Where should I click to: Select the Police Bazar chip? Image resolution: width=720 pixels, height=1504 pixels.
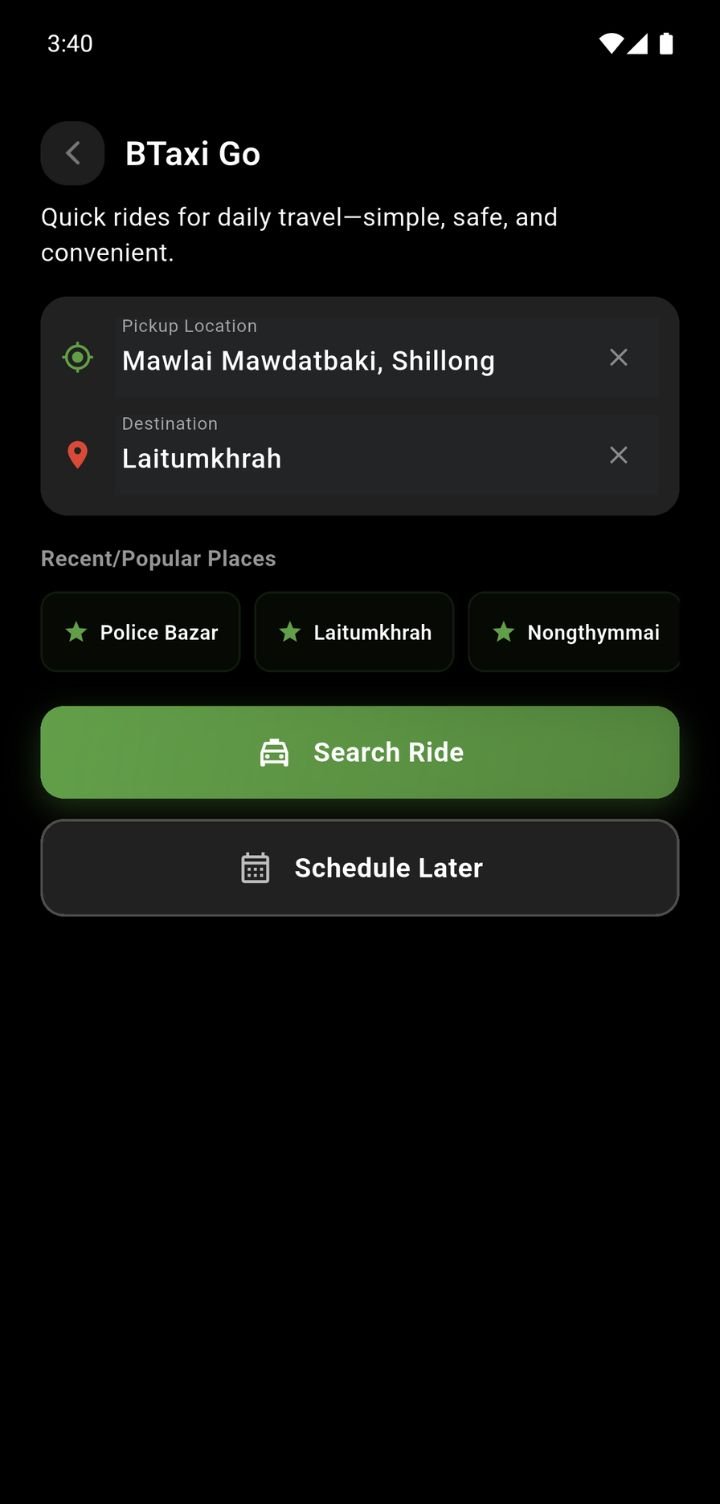click(x=141, y=632)
